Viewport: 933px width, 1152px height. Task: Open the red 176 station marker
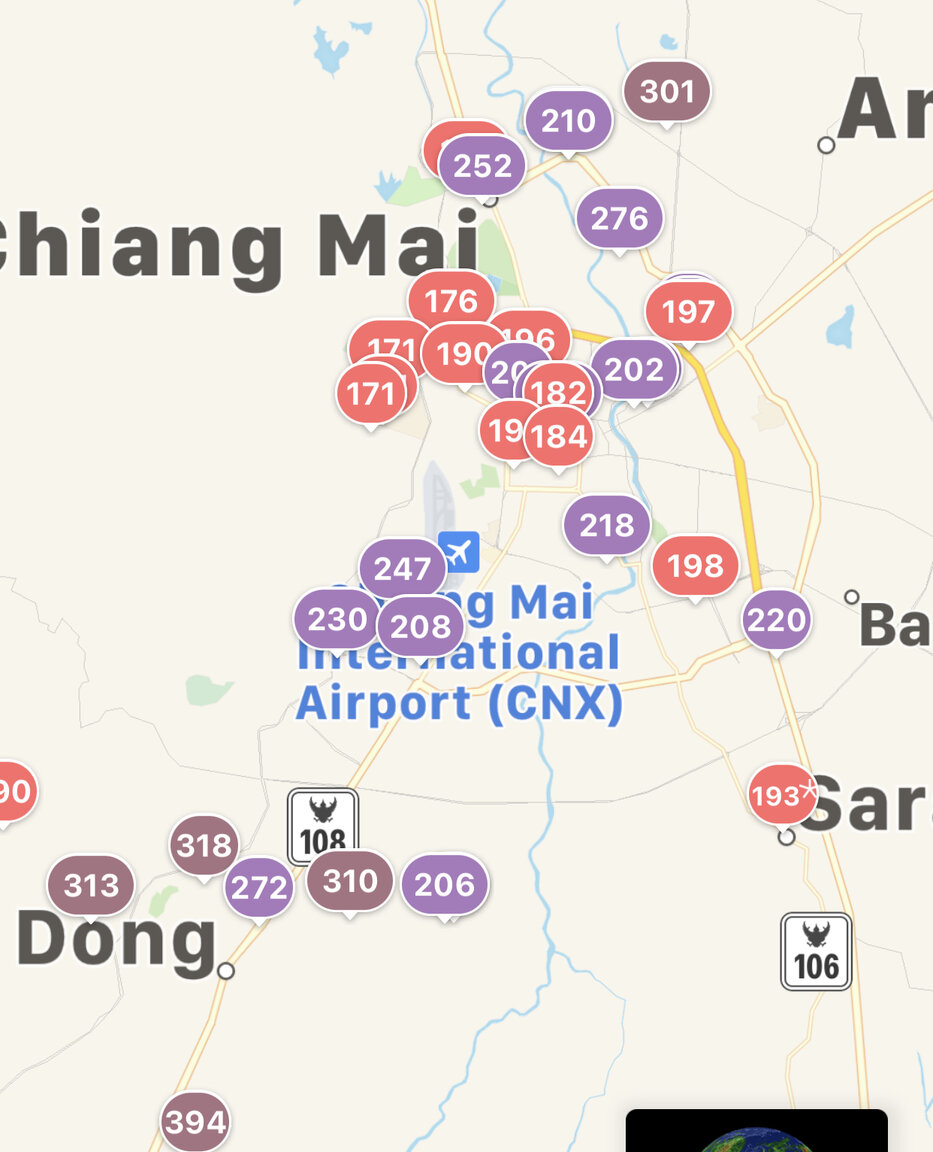(x=451, y=300)
